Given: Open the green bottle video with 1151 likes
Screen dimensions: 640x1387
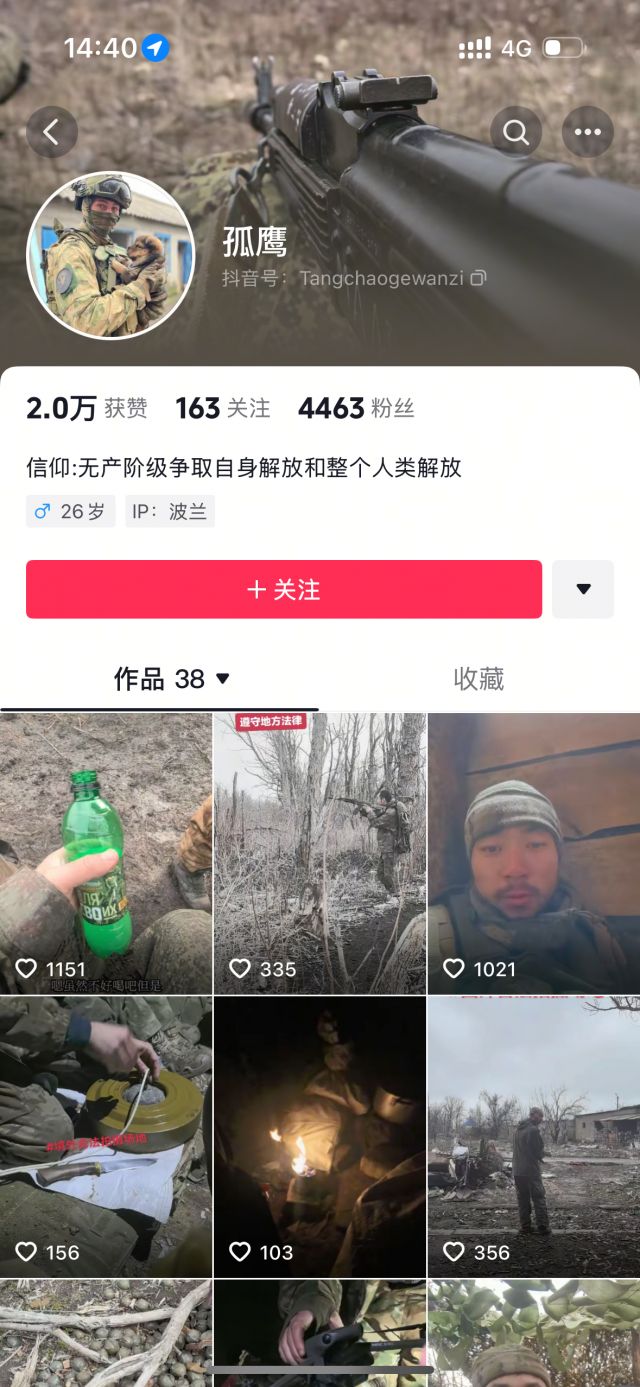Looking at the screenshot, I should pyautogui.click(x=106, y=853).
